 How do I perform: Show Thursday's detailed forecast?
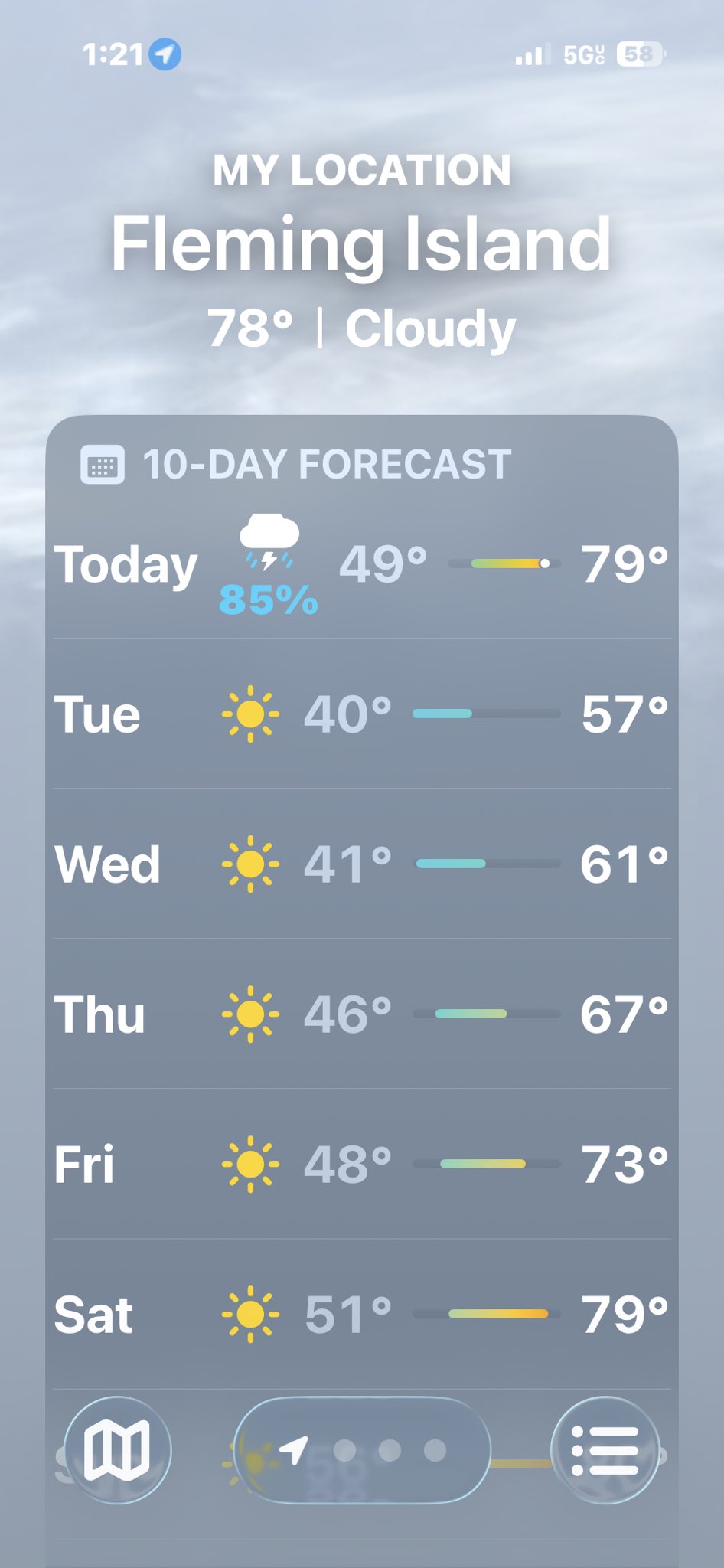pos(361,1014)
